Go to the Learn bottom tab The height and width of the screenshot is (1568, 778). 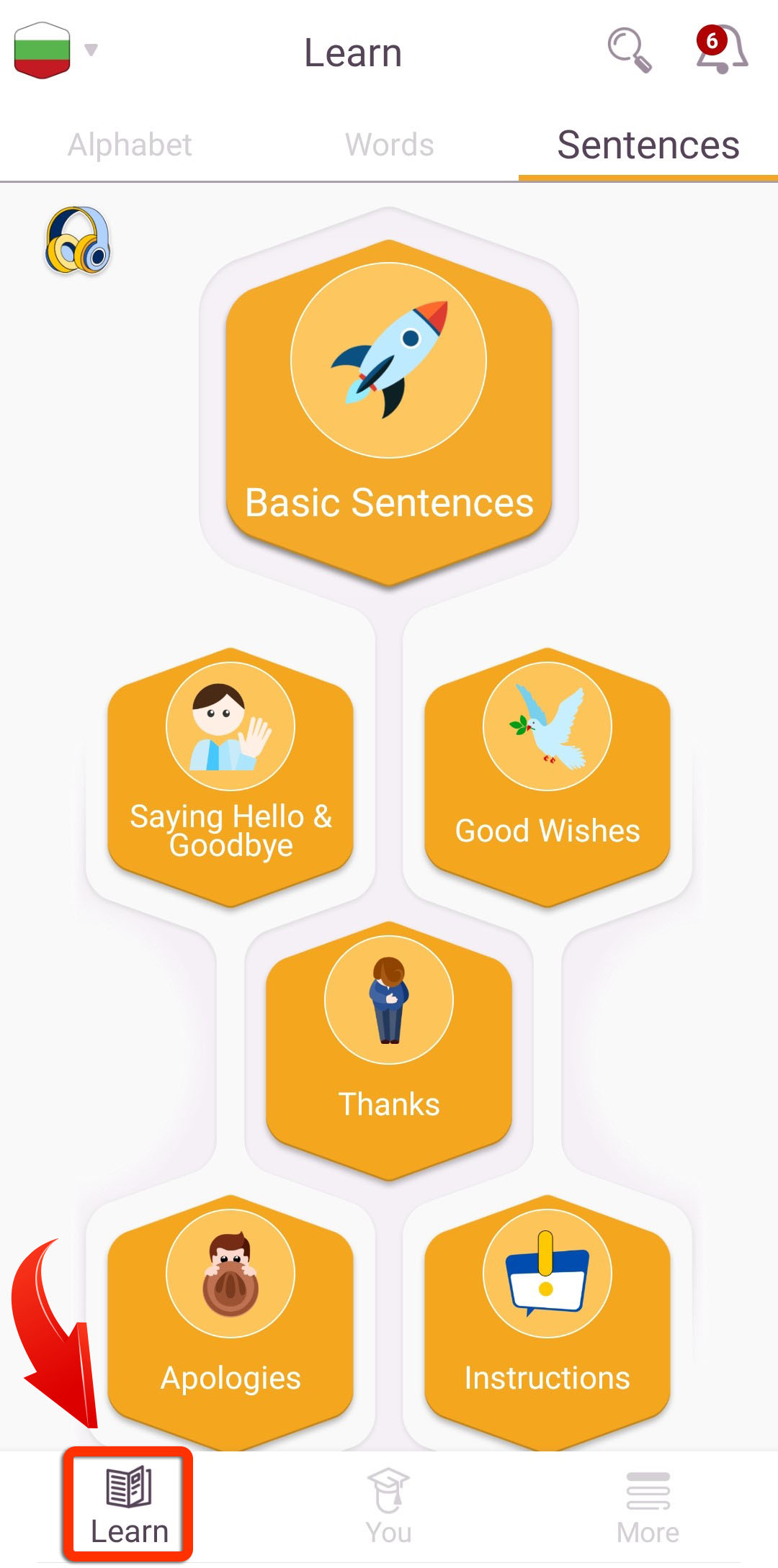(129, 1506)
